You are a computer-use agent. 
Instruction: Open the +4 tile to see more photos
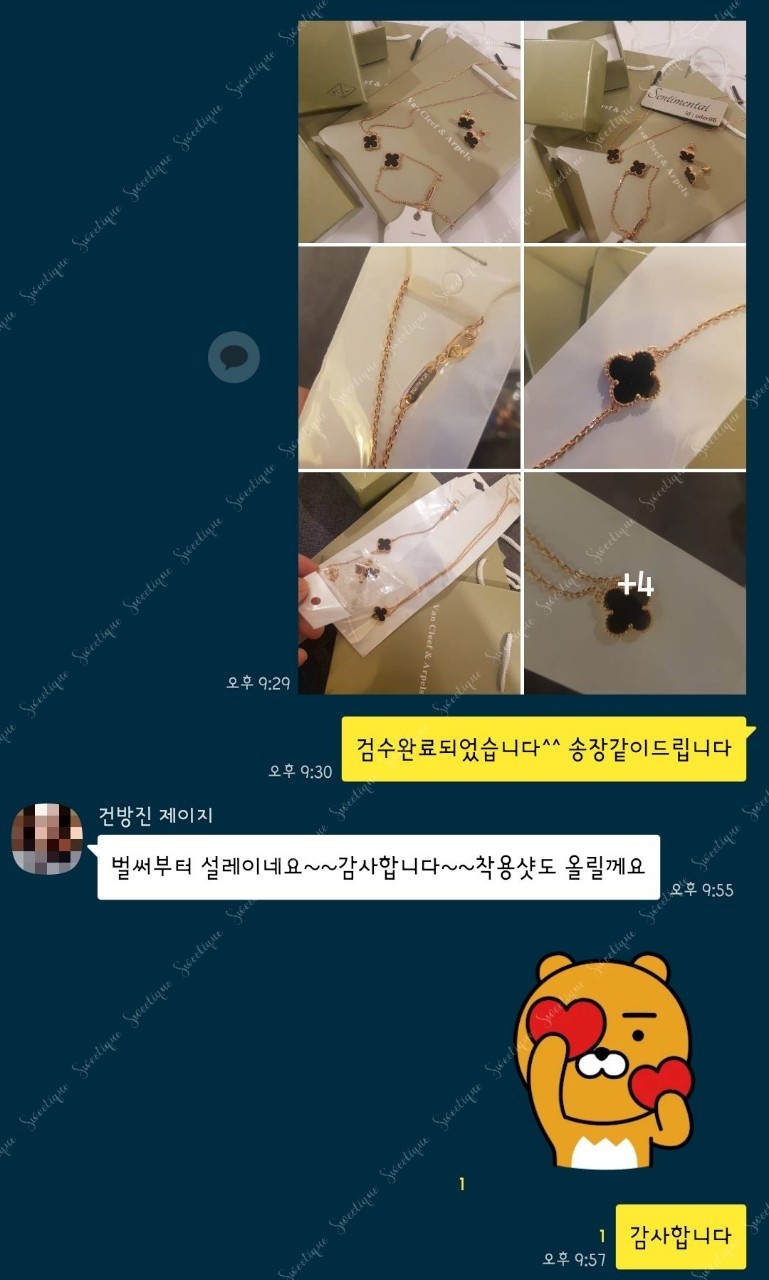tap(635, 584)
